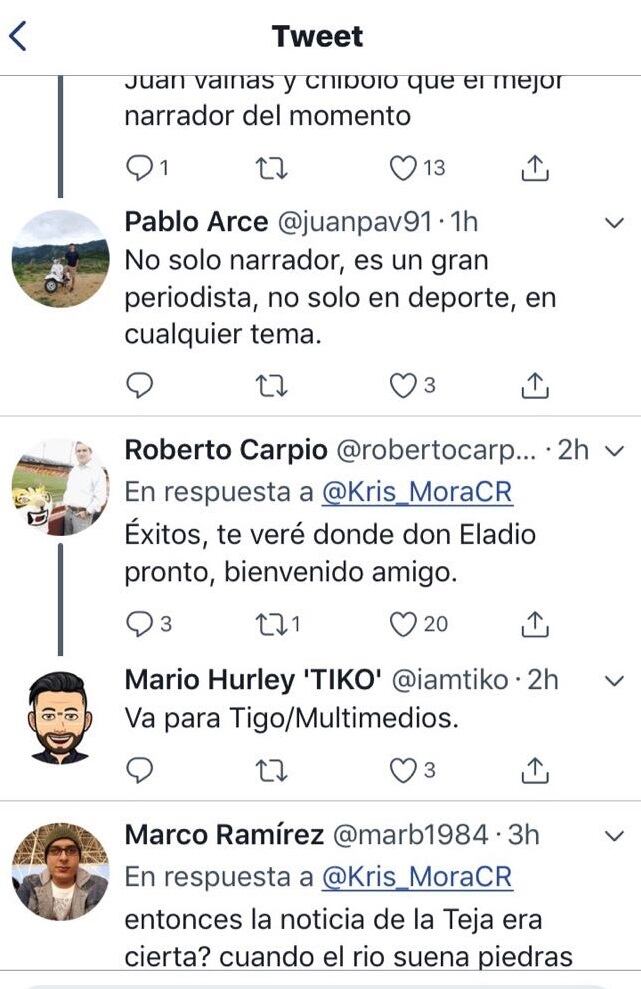Reply to Mario Hurley 'TIKO' tweet
The width and height of the screenshot is (641, 989).
[141, 770]
